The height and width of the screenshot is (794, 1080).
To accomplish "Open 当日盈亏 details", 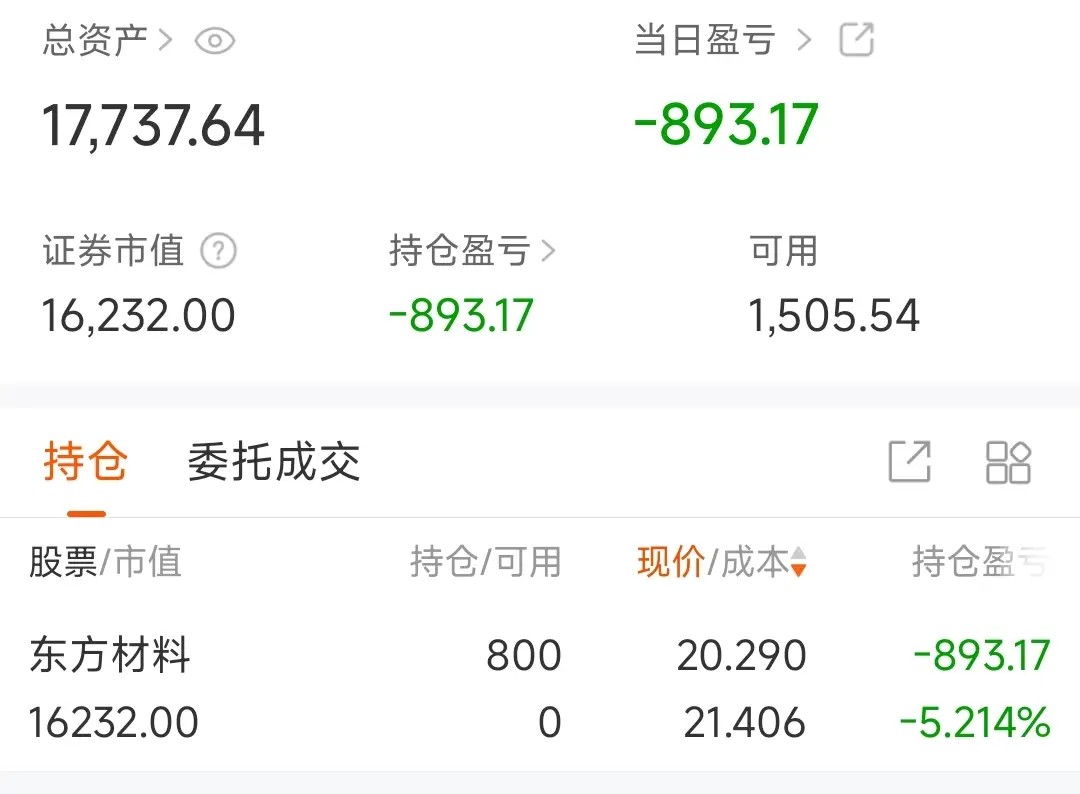I will pos(723,39).
